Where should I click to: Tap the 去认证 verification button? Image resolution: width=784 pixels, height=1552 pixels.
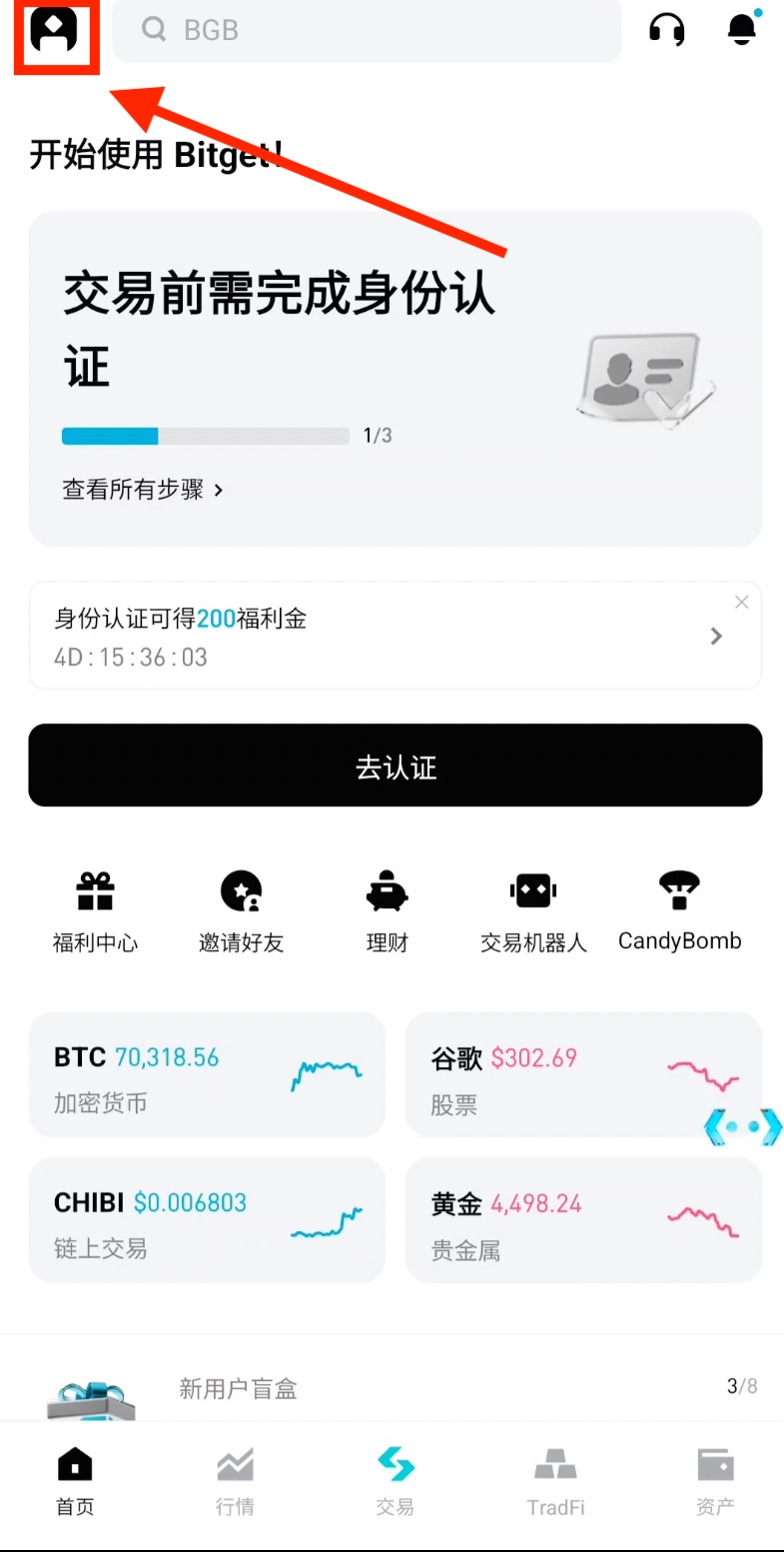(x=395, y=766)
